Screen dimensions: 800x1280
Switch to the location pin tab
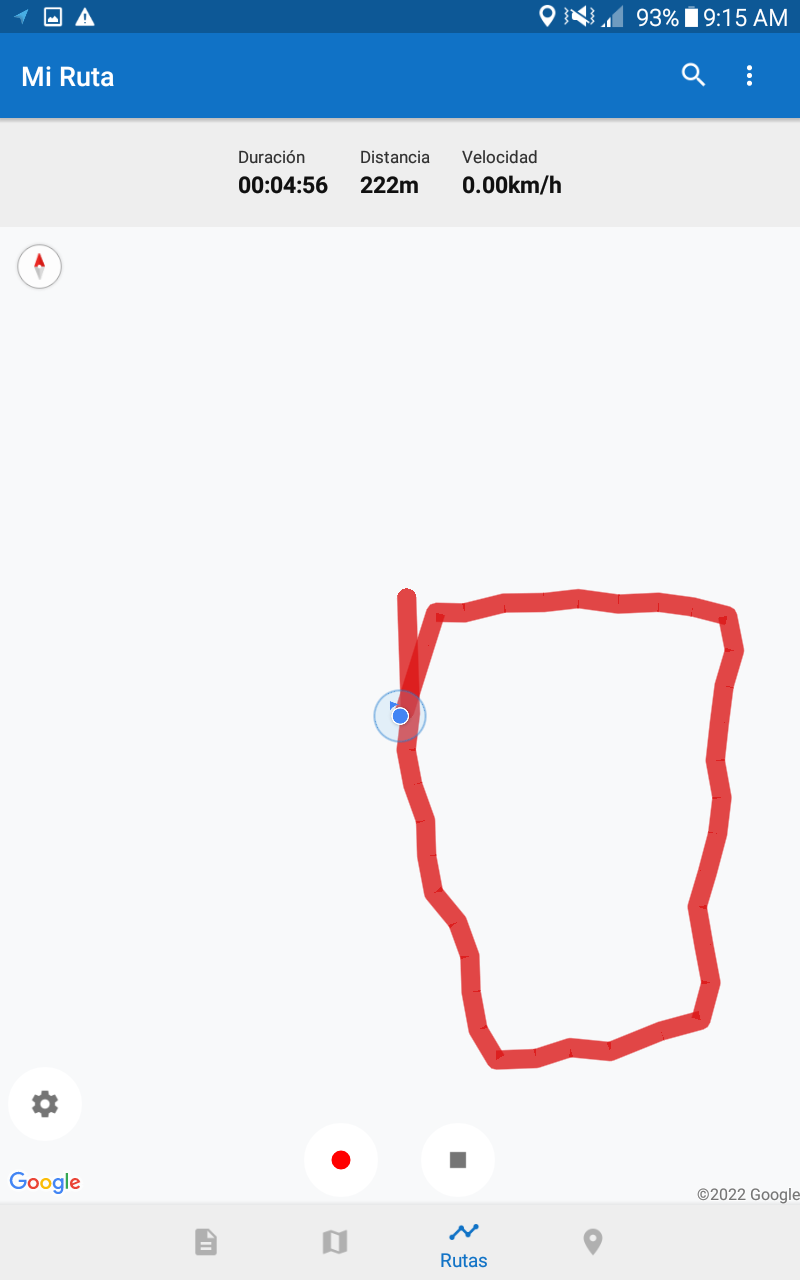point(593,1242)
